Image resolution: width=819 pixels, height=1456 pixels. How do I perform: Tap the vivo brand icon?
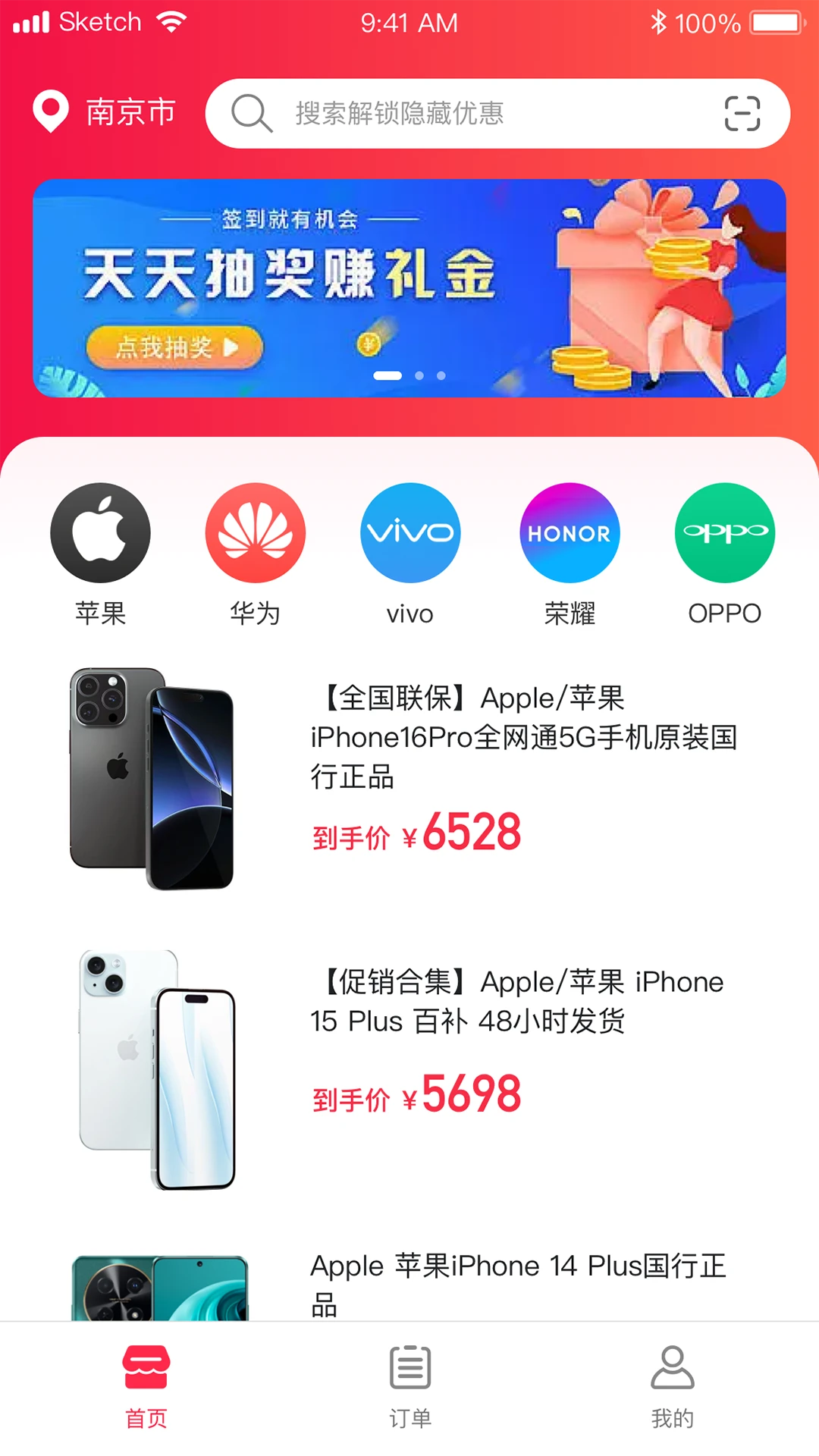[409, 532]
